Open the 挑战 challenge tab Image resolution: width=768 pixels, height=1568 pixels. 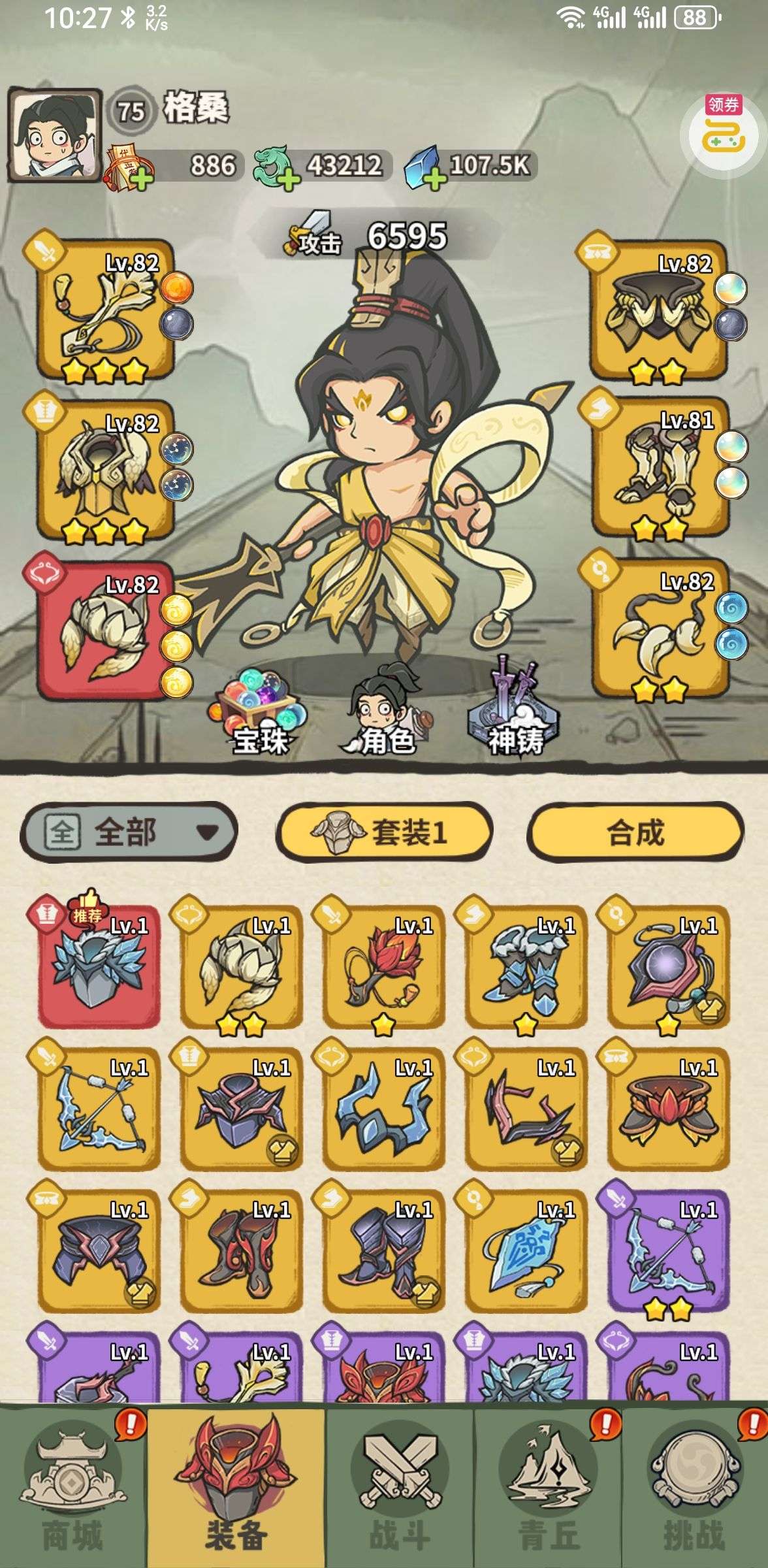694,1487
